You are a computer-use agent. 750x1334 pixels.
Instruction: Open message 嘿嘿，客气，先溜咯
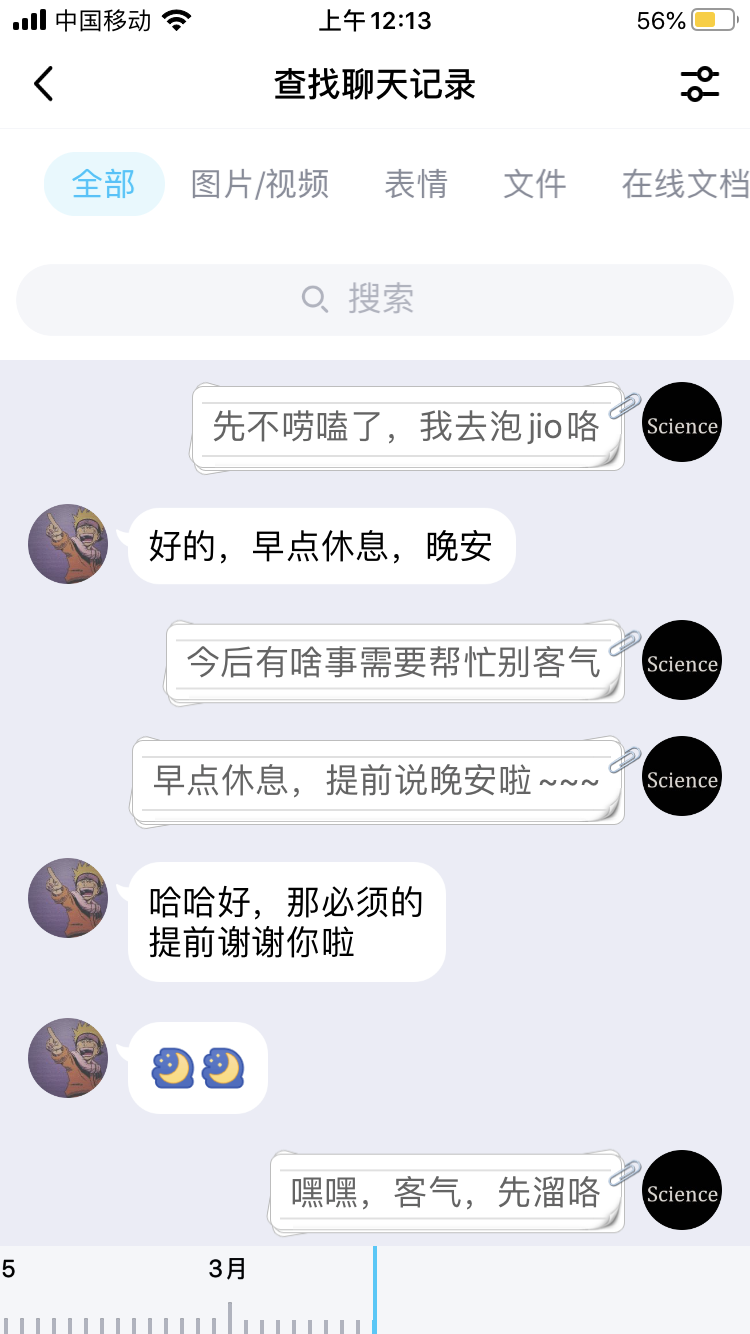click(x=446, y=1192)
